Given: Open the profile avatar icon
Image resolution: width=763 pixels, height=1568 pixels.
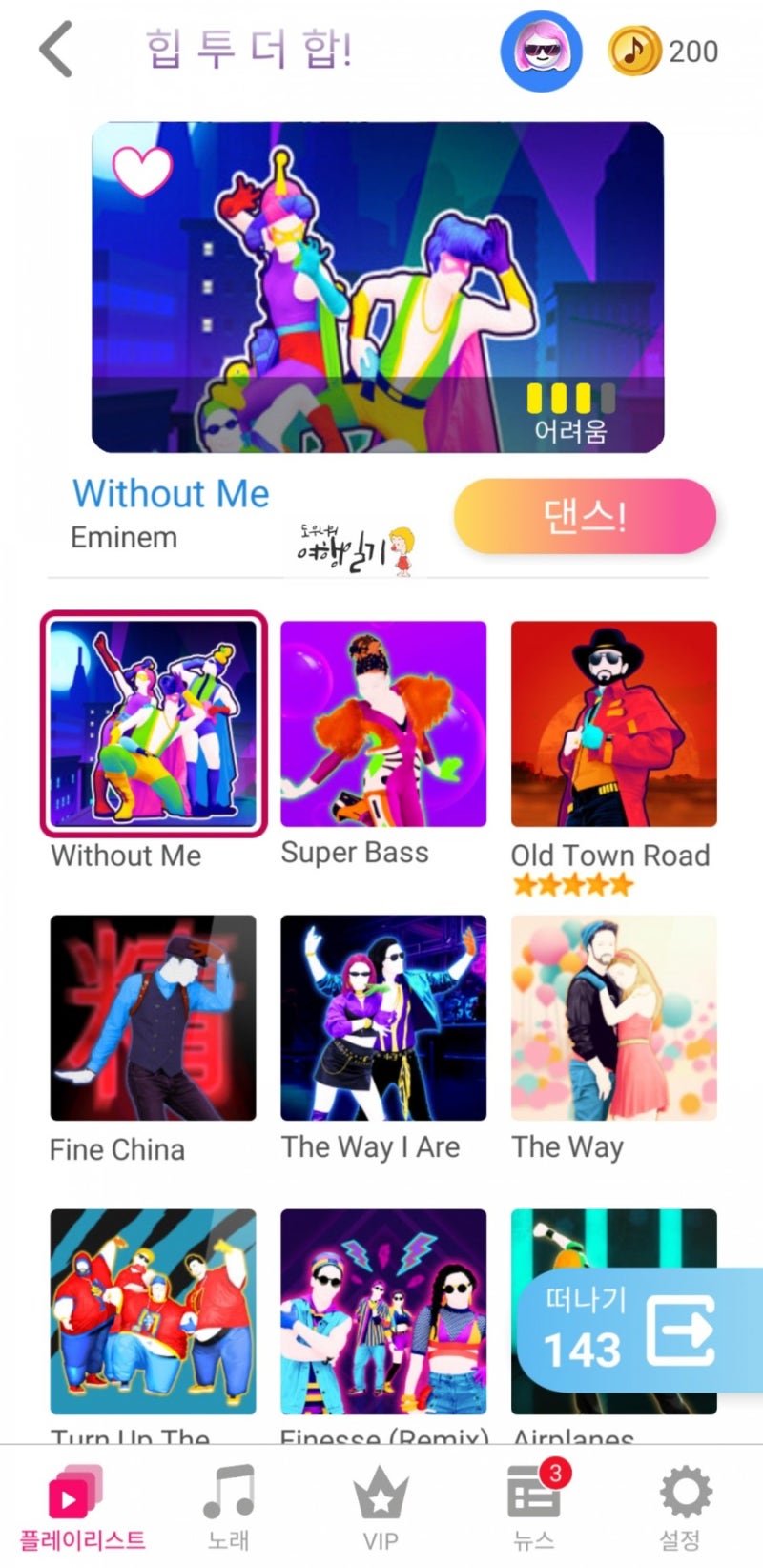Looking at the screenshot, I should point(541,52).
